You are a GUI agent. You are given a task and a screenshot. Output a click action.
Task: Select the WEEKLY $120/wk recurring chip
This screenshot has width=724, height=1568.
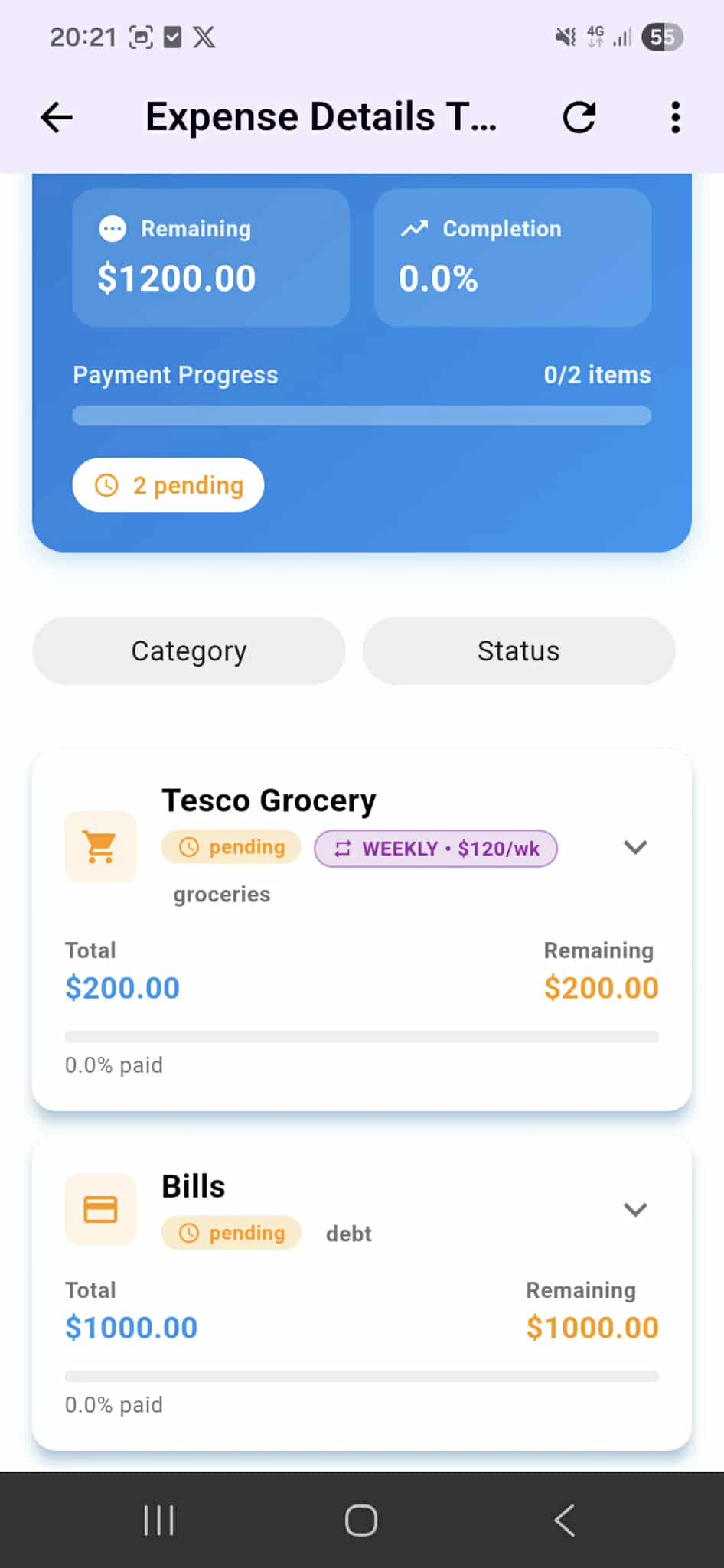coord(435,848)
